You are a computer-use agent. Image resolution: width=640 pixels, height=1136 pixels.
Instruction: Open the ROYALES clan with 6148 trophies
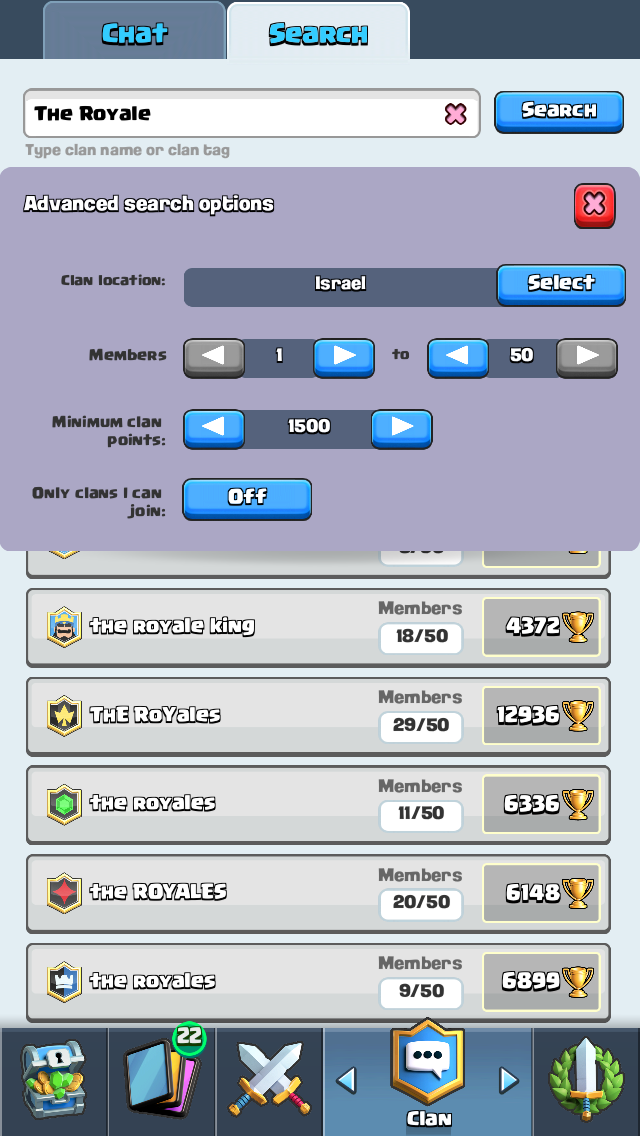tap(318, 893)
